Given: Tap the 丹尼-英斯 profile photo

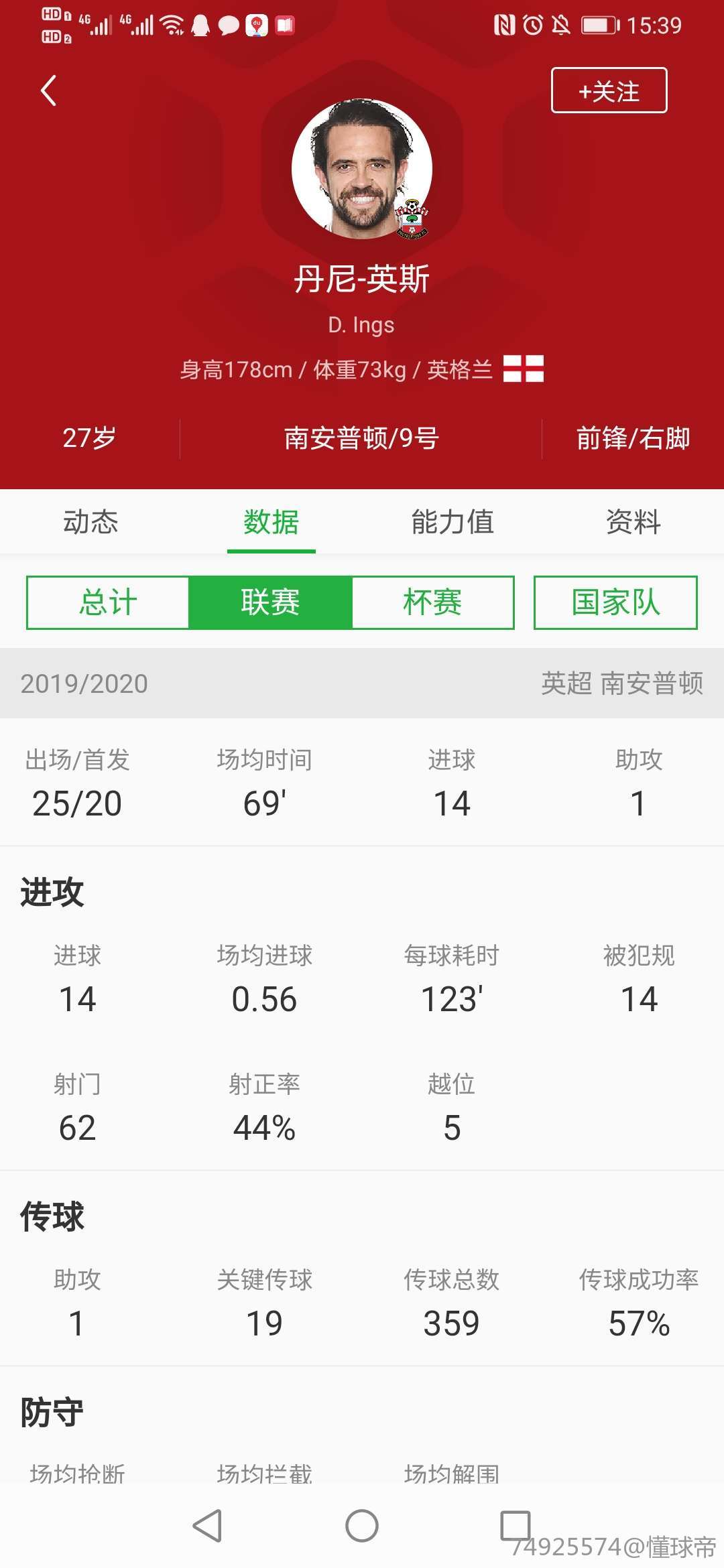Looking at the screenshot, I should point(362,169).
